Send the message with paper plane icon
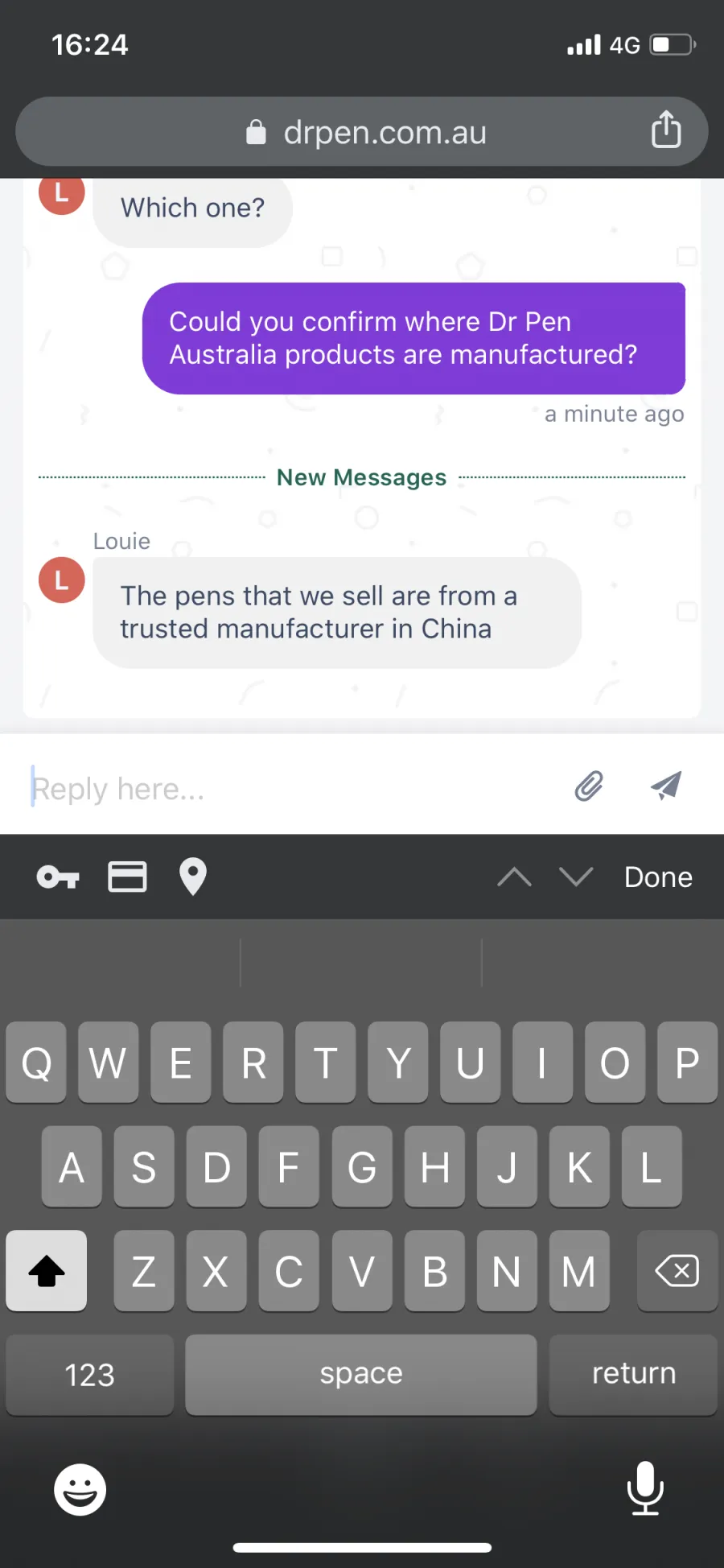Viewport: 724px width, 1568px height. click(666, 786)
